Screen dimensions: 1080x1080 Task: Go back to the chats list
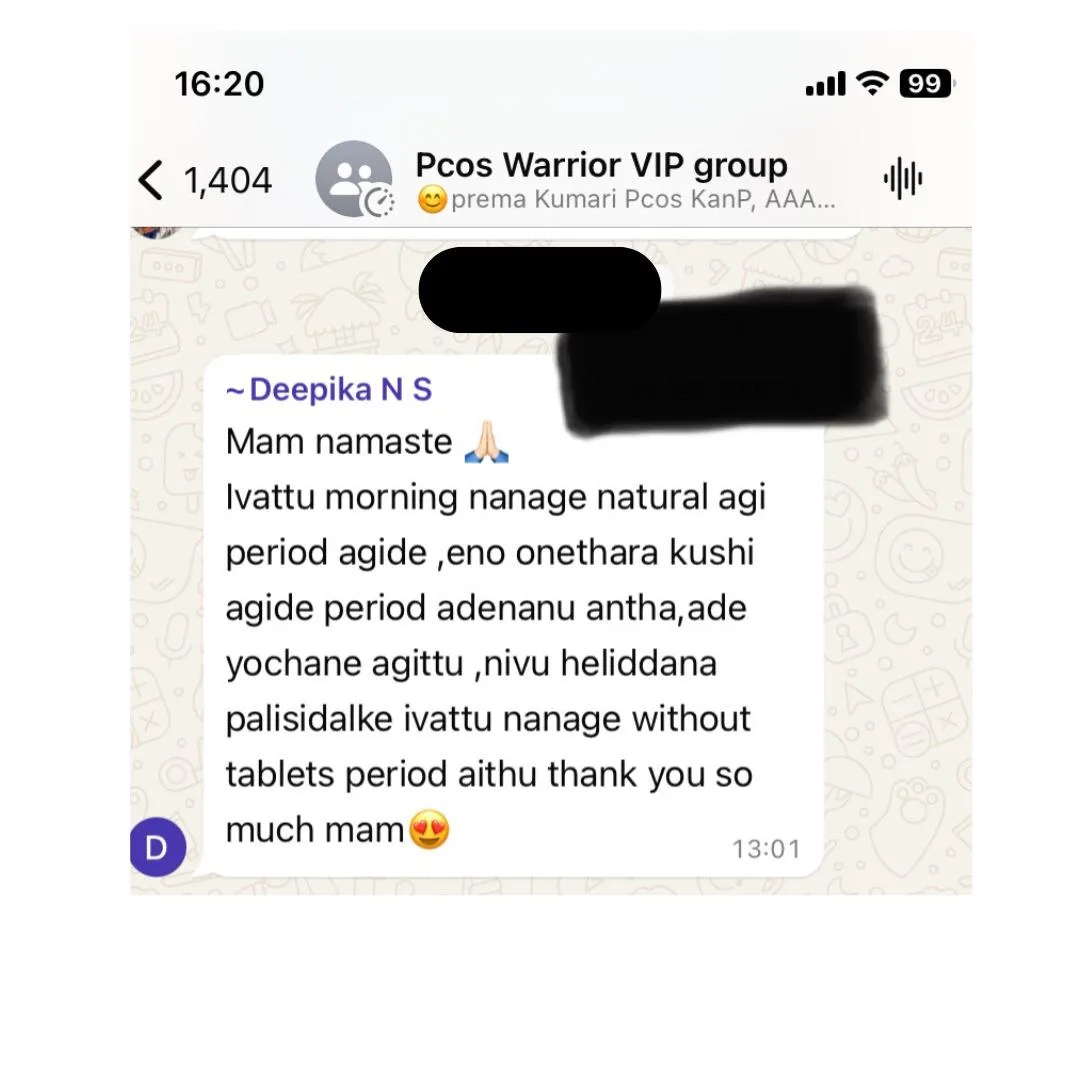tap(152, 181)
